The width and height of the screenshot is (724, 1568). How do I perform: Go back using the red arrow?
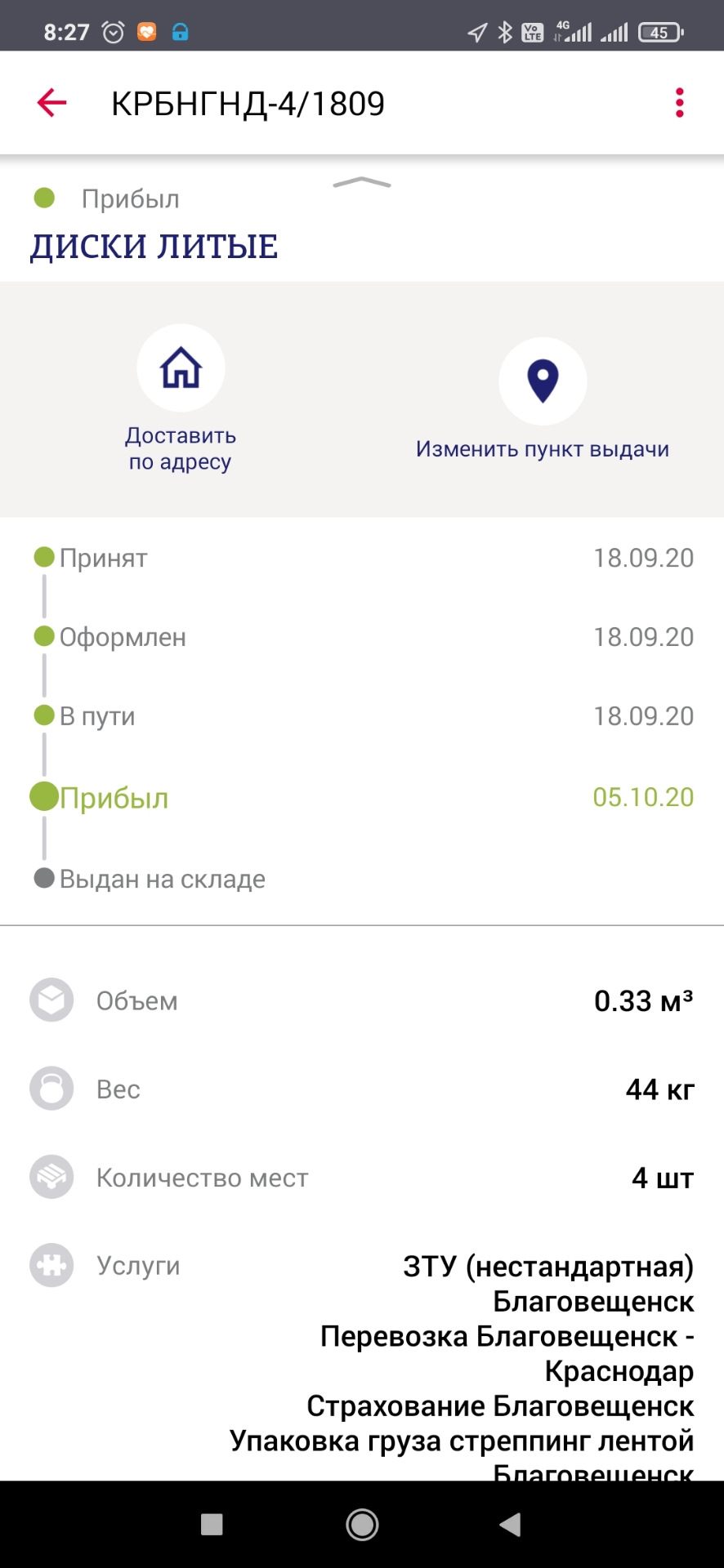click(x=51, y=103)
